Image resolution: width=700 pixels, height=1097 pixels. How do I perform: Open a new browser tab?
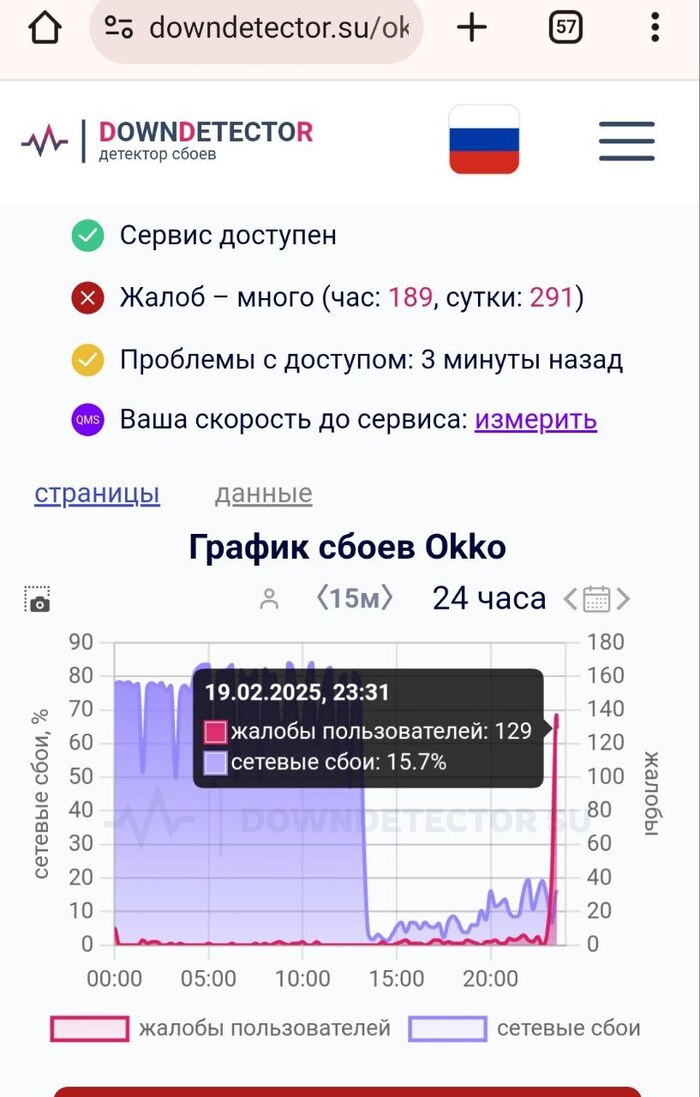[472, 28]
